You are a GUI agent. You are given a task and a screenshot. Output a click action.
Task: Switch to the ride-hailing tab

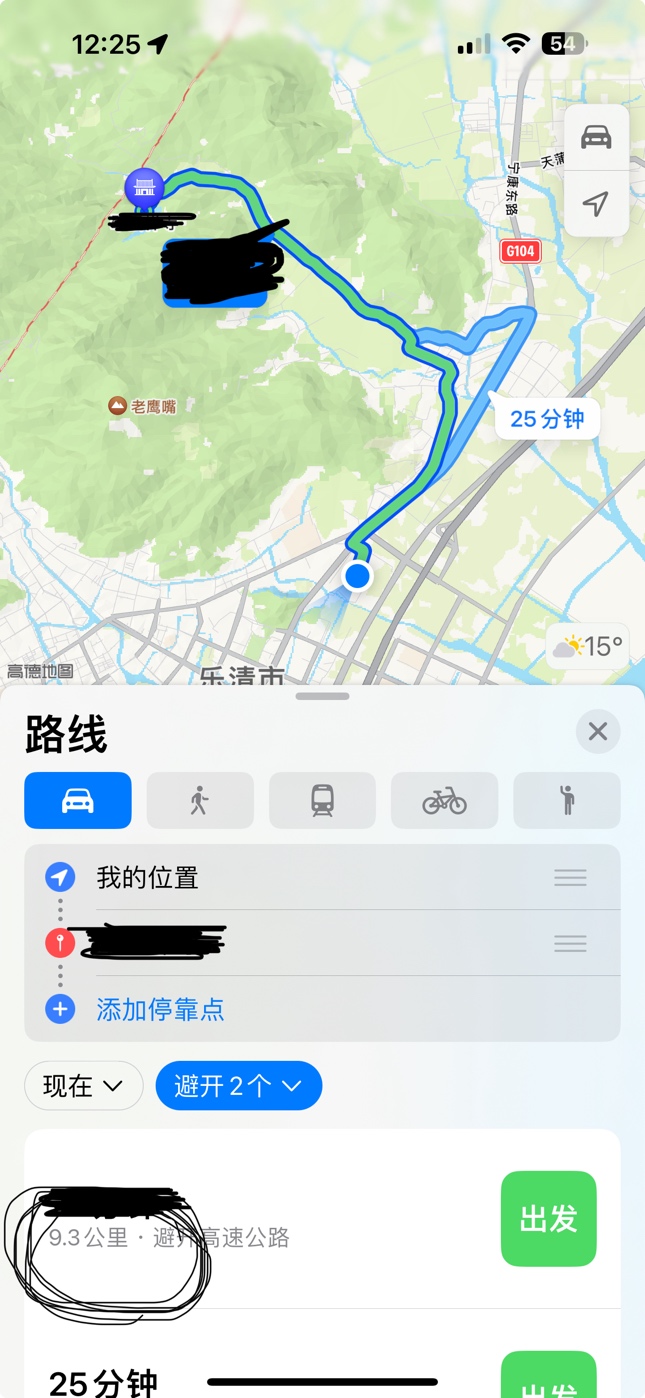[567, 800]
